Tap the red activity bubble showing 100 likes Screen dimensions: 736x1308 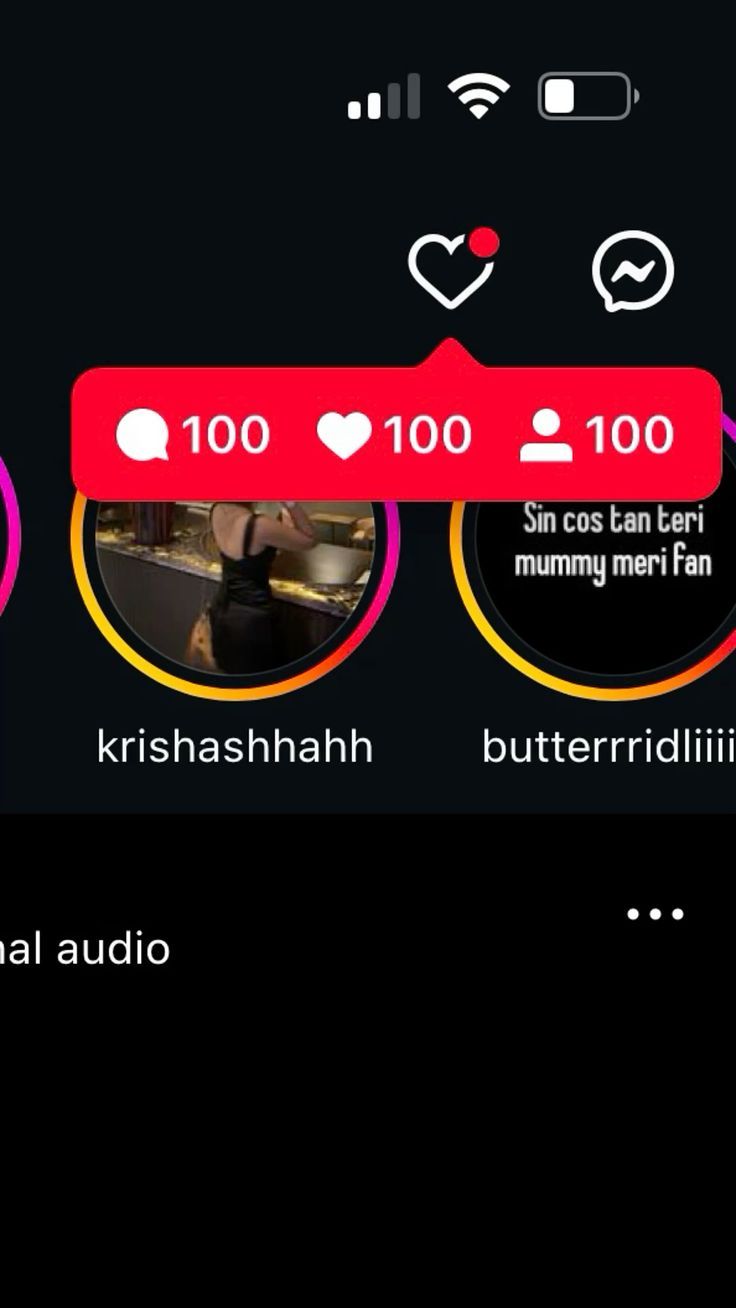(396, 434)
